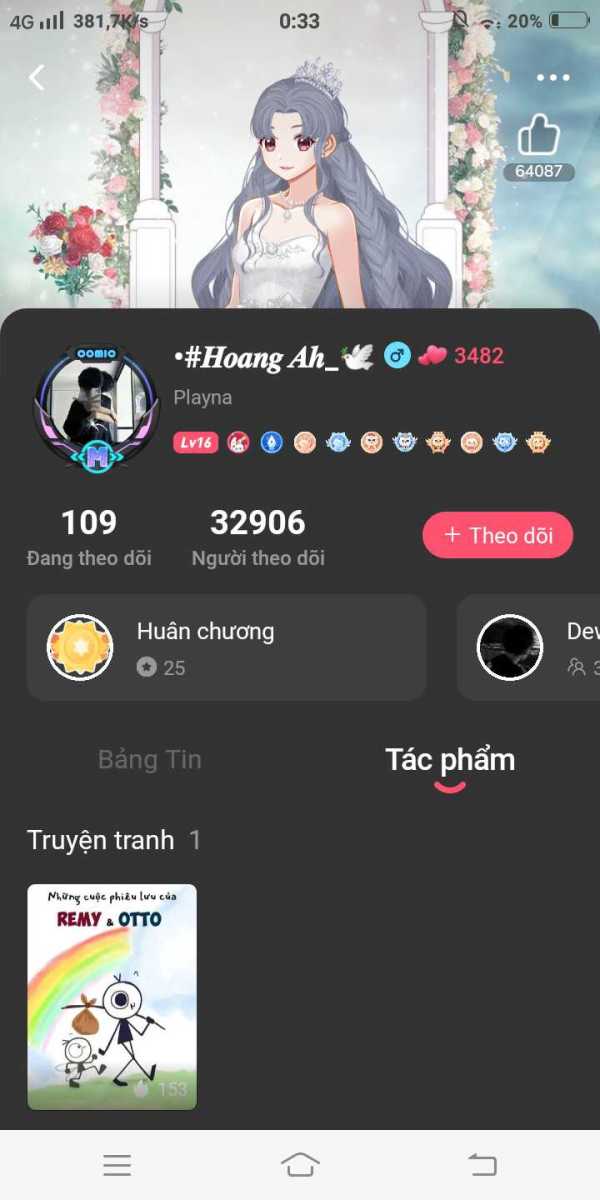
Task: Tap the Lv16 level badge
Action: point(196,442)
